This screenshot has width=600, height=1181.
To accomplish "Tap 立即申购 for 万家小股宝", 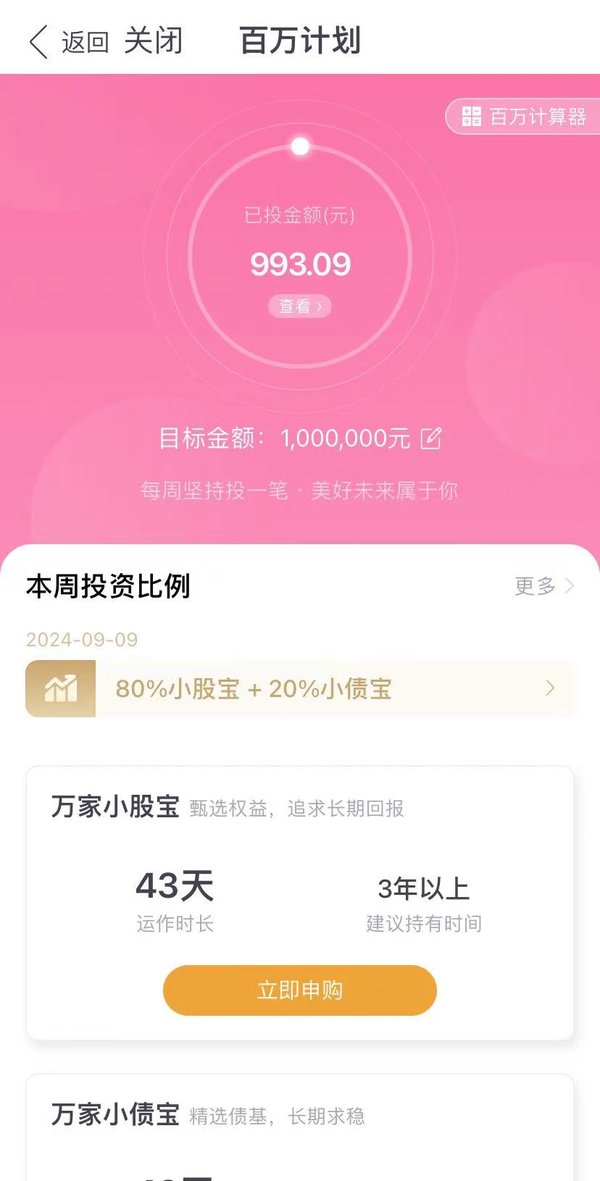I will pos(300,990).
